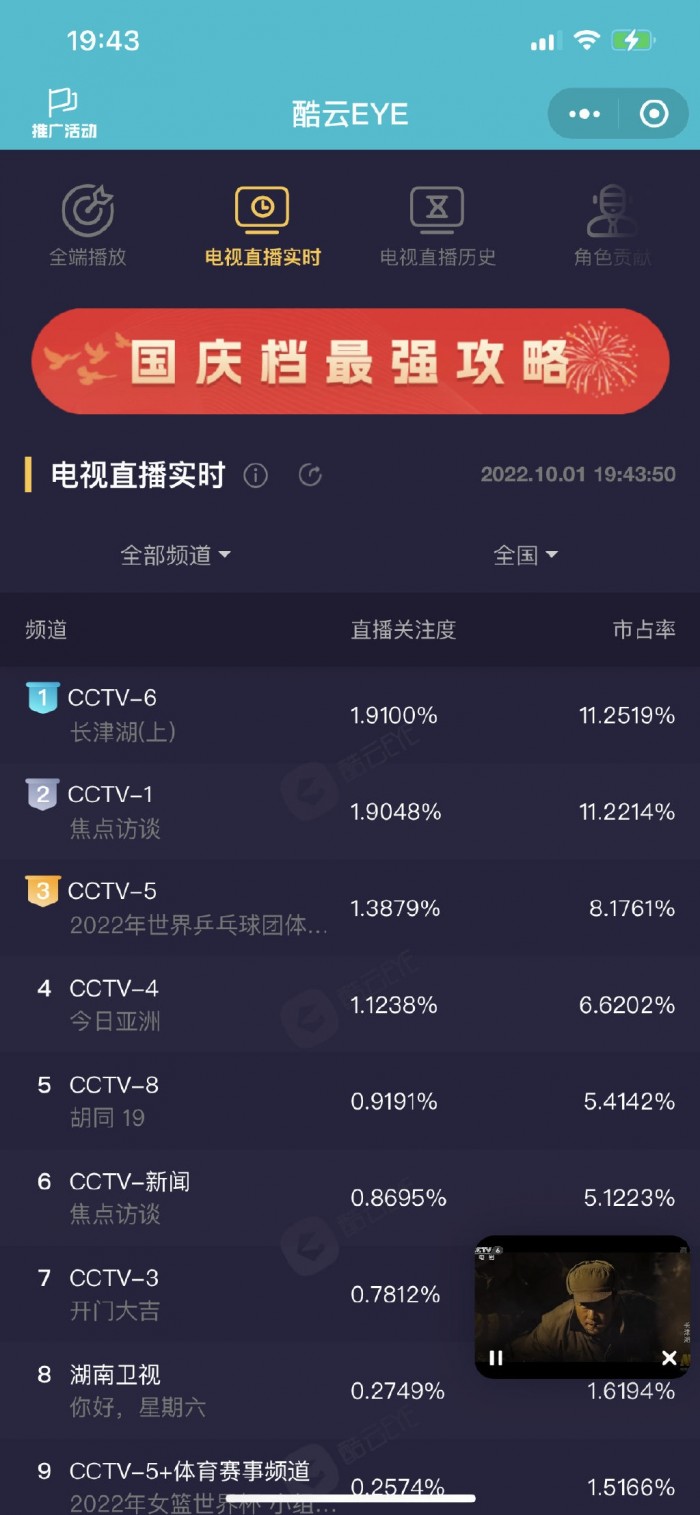Viewport: 700px width, 1515px height.
Task: Open the CCTV-1 焦点访谈 row
Action: (350, 812)
